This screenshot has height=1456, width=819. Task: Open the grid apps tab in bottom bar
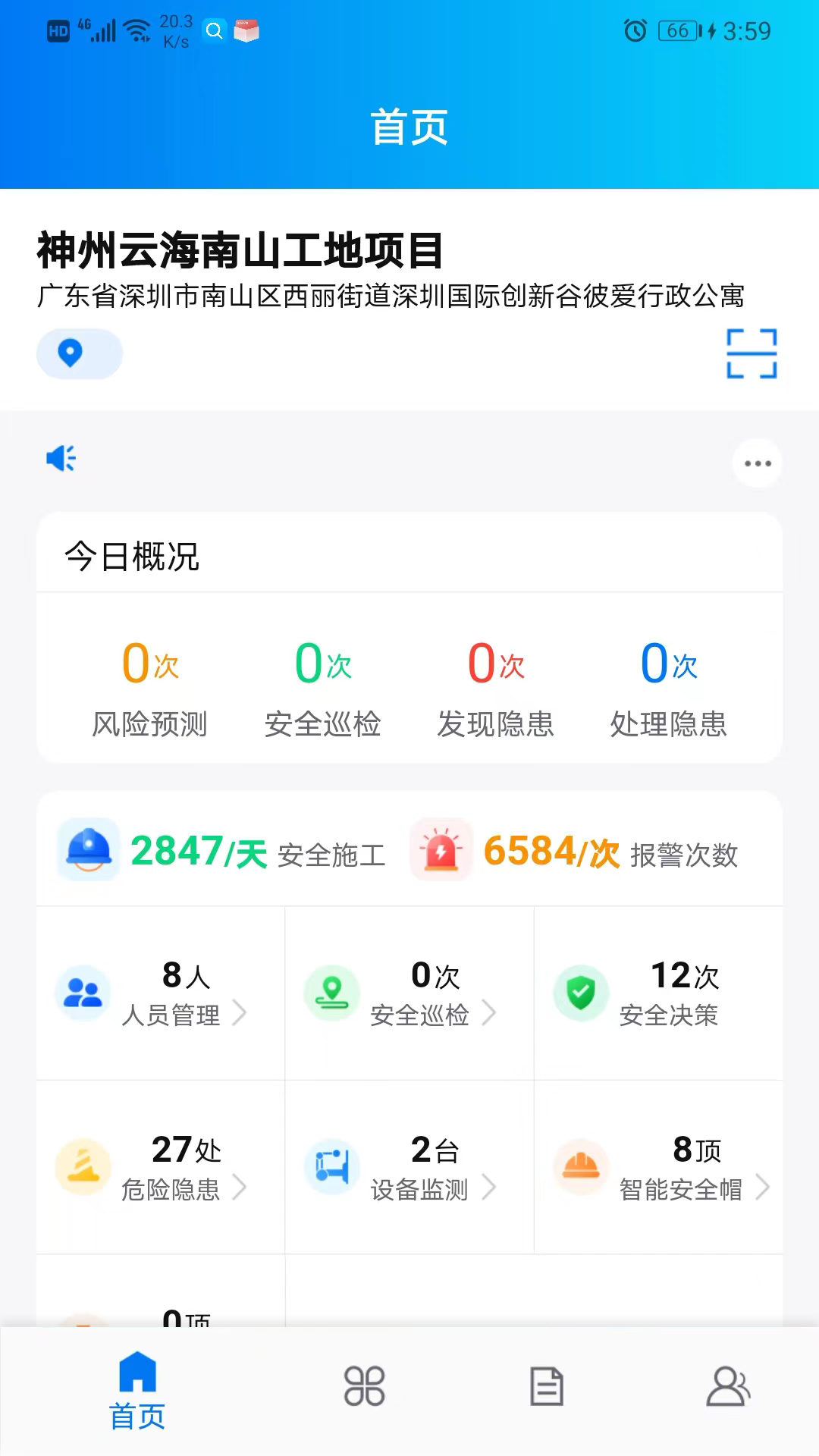coord(363,1385)
